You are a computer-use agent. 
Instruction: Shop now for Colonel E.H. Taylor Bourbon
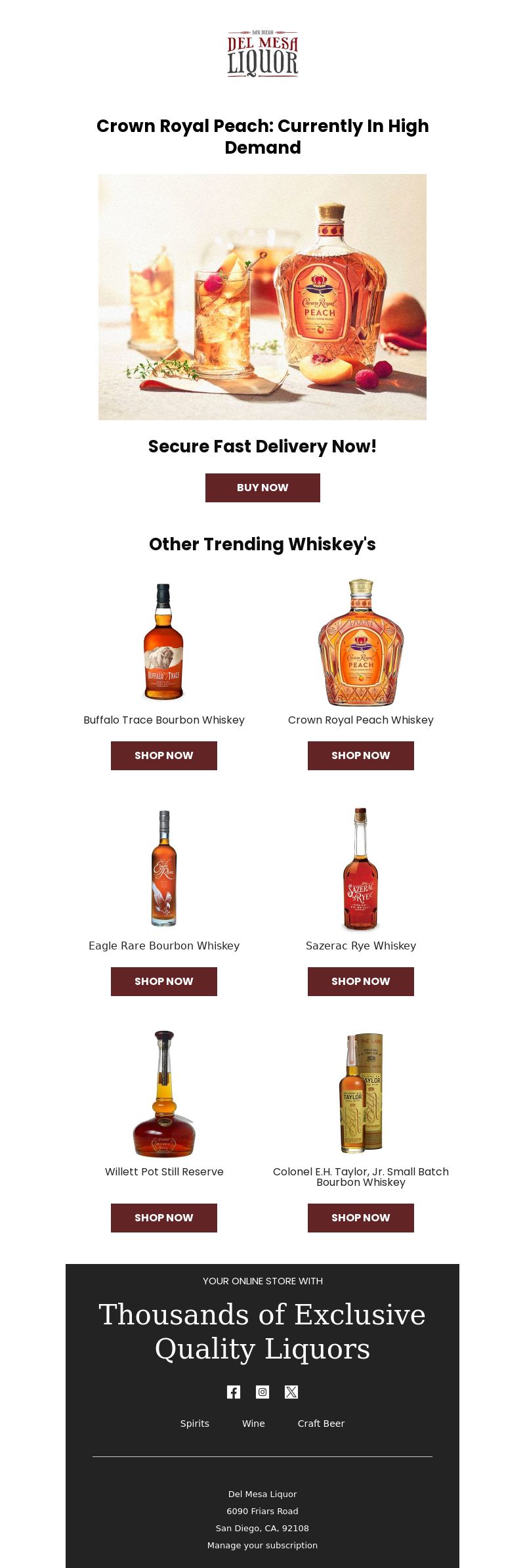pyautogui.click(x=361, y=1218)
